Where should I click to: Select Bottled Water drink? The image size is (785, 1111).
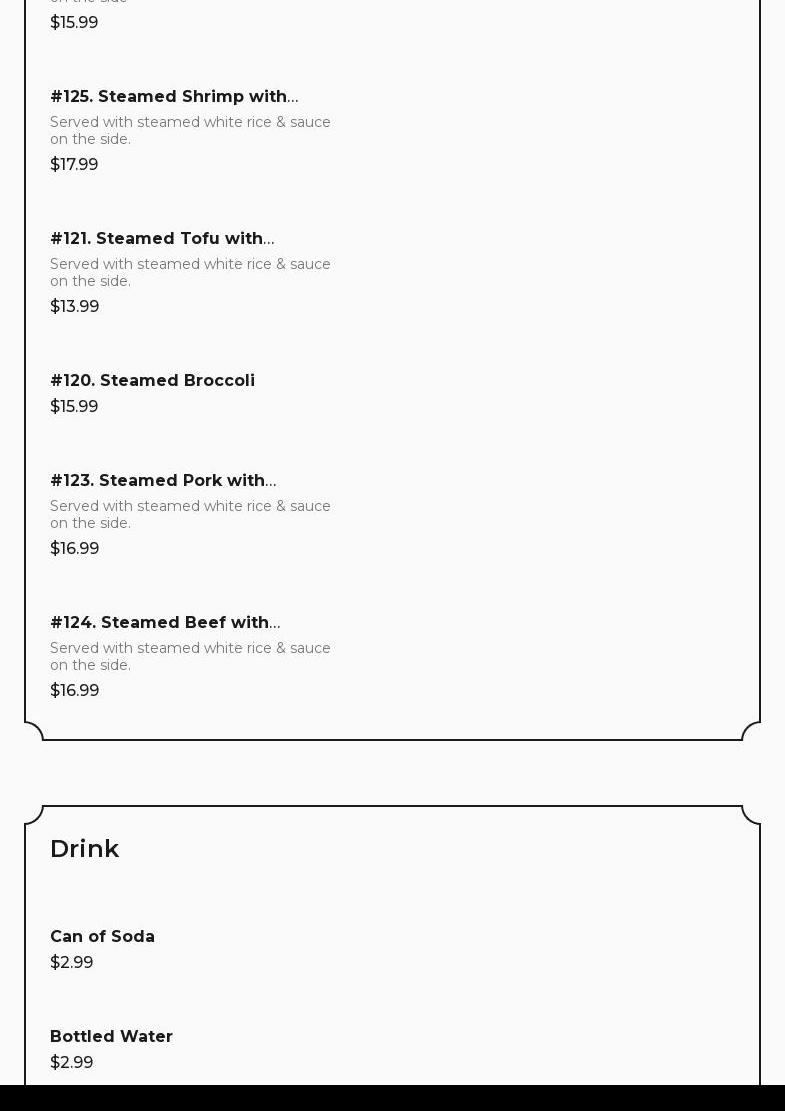pos(111,1037)
